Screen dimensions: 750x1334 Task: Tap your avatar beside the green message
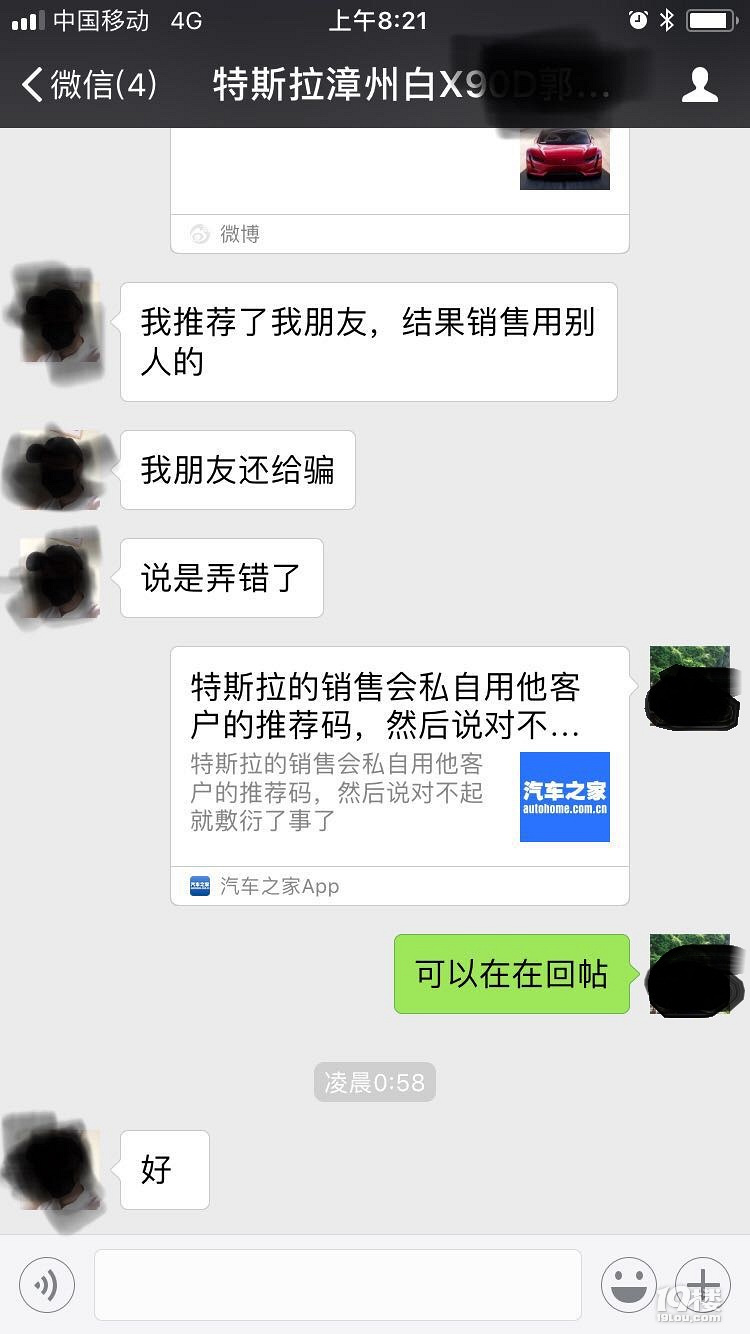(690, 972)
